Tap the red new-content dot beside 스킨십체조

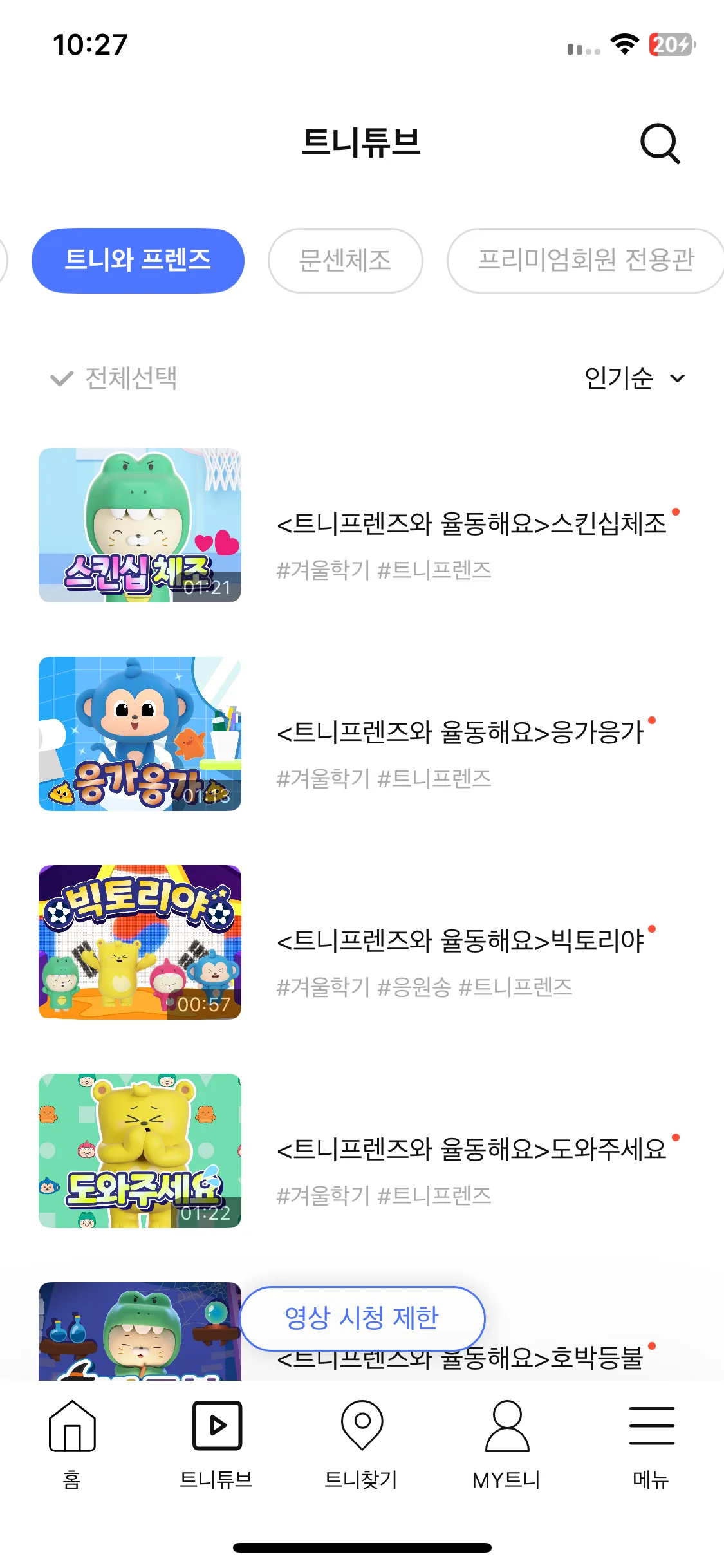point(677,512)
